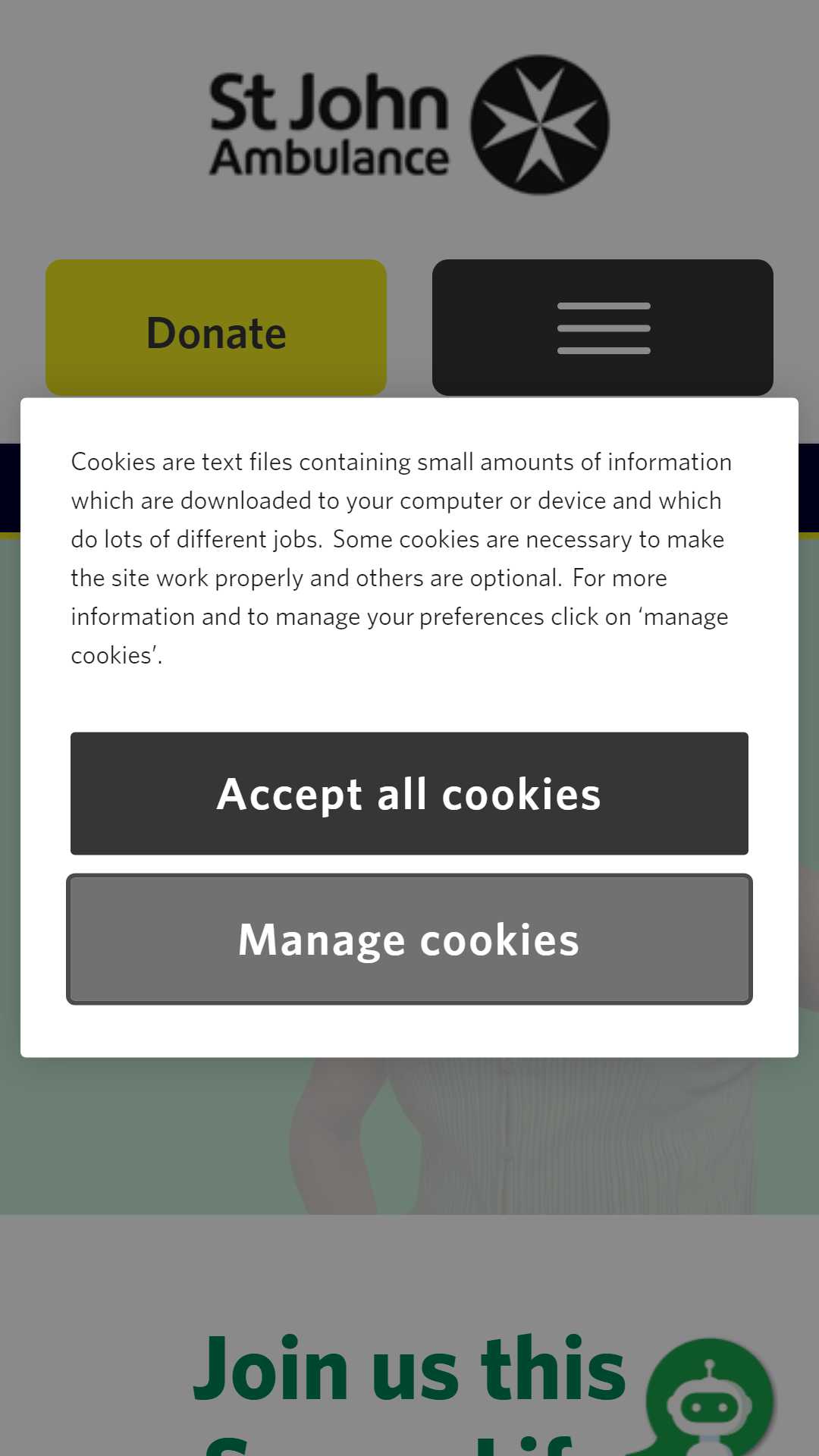
Task: Tap the yellow Donate button
Action: point(216,328)
